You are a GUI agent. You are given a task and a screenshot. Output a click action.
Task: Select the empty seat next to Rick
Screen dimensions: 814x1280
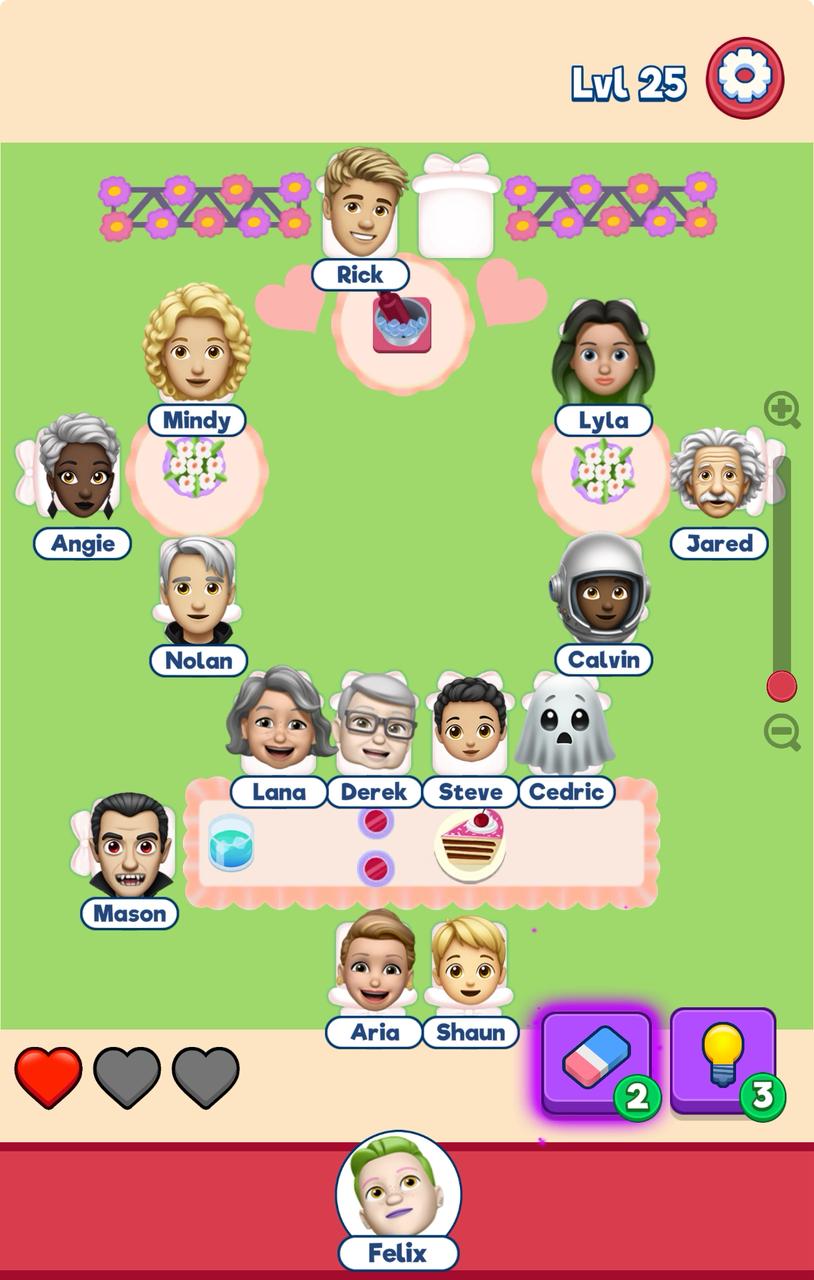coord(456,209)
